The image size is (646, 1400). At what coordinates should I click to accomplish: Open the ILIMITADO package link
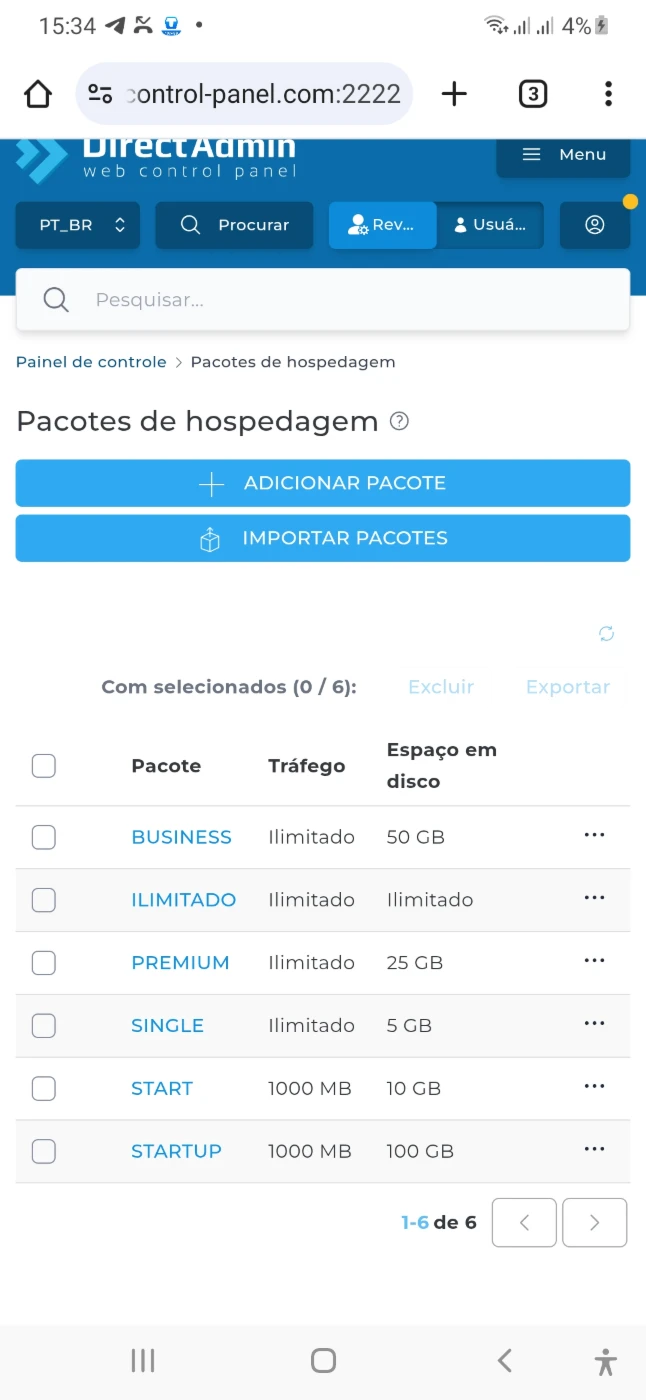click(x=183, y=900)
